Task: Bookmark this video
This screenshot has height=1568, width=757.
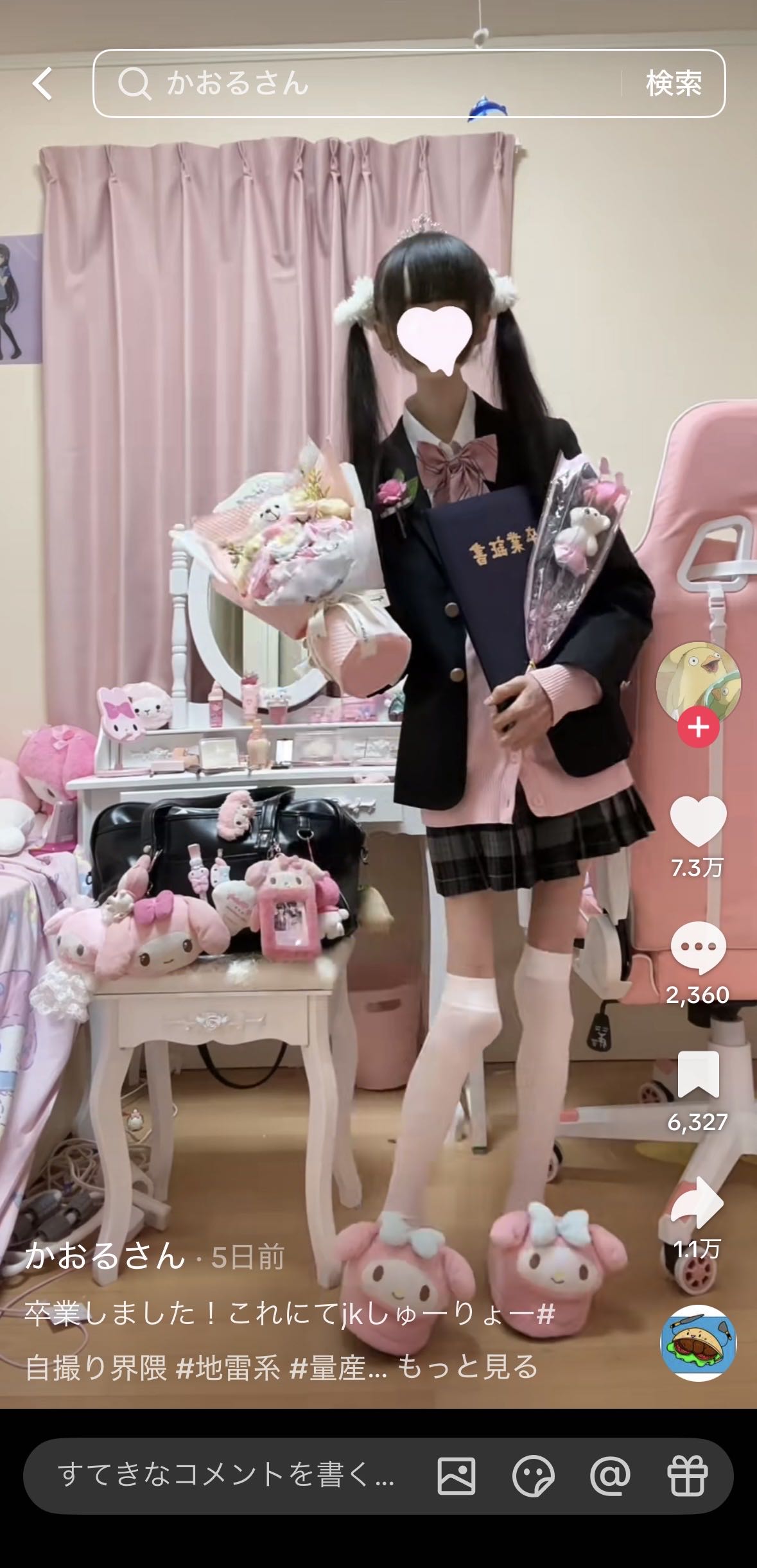Action: [x=698, y=1075]
